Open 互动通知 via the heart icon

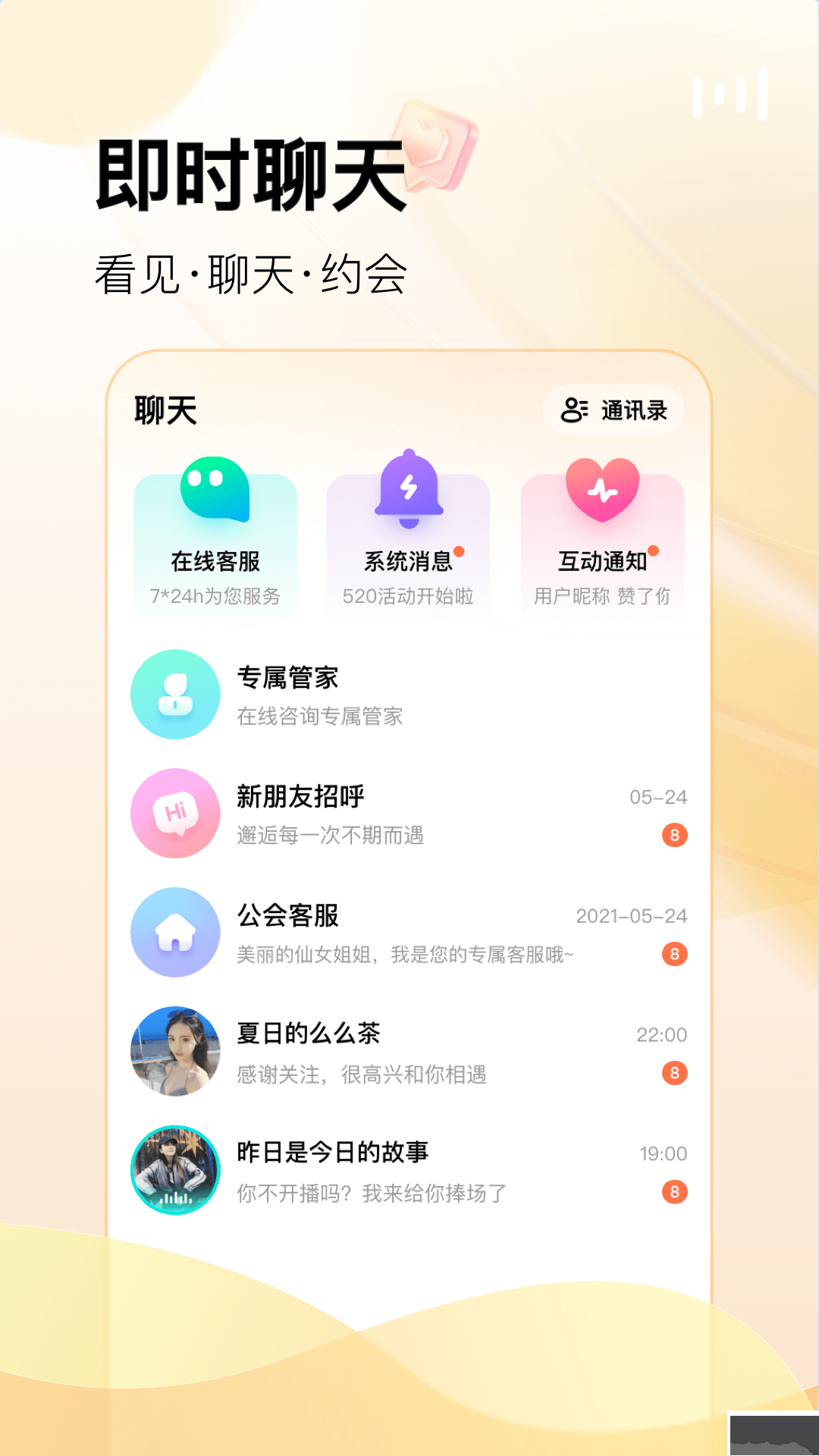603,491
